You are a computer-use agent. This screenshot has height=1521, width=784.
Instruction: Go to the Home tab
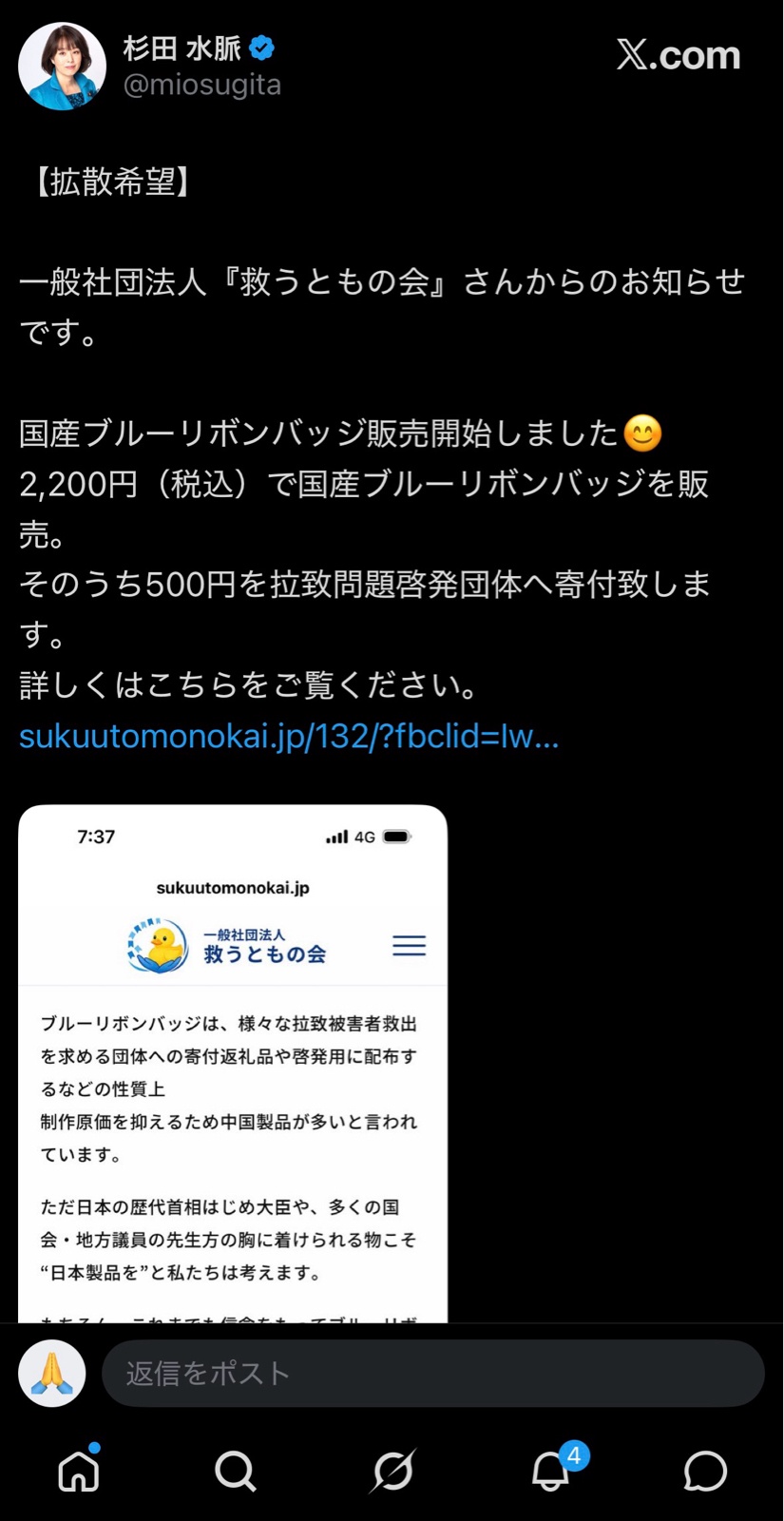coord(79,1471)
